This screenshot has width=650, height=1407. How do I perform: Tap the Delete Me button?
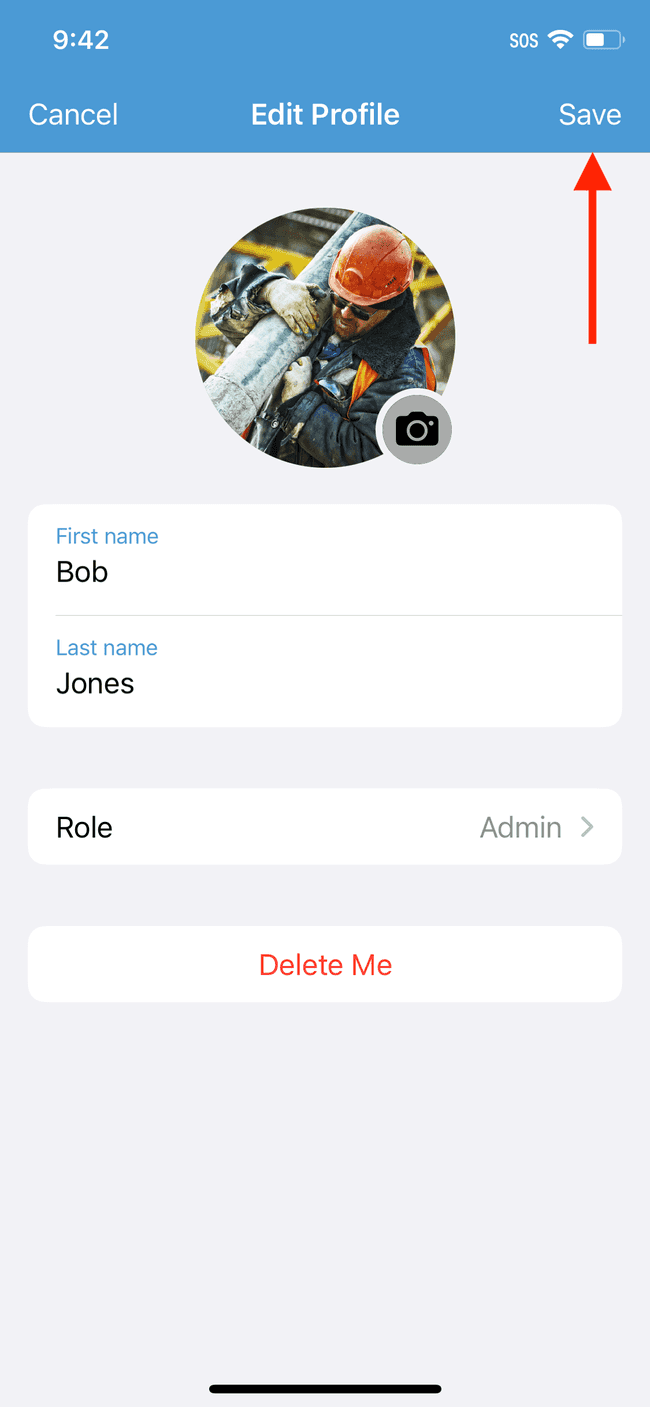point(325,964)
